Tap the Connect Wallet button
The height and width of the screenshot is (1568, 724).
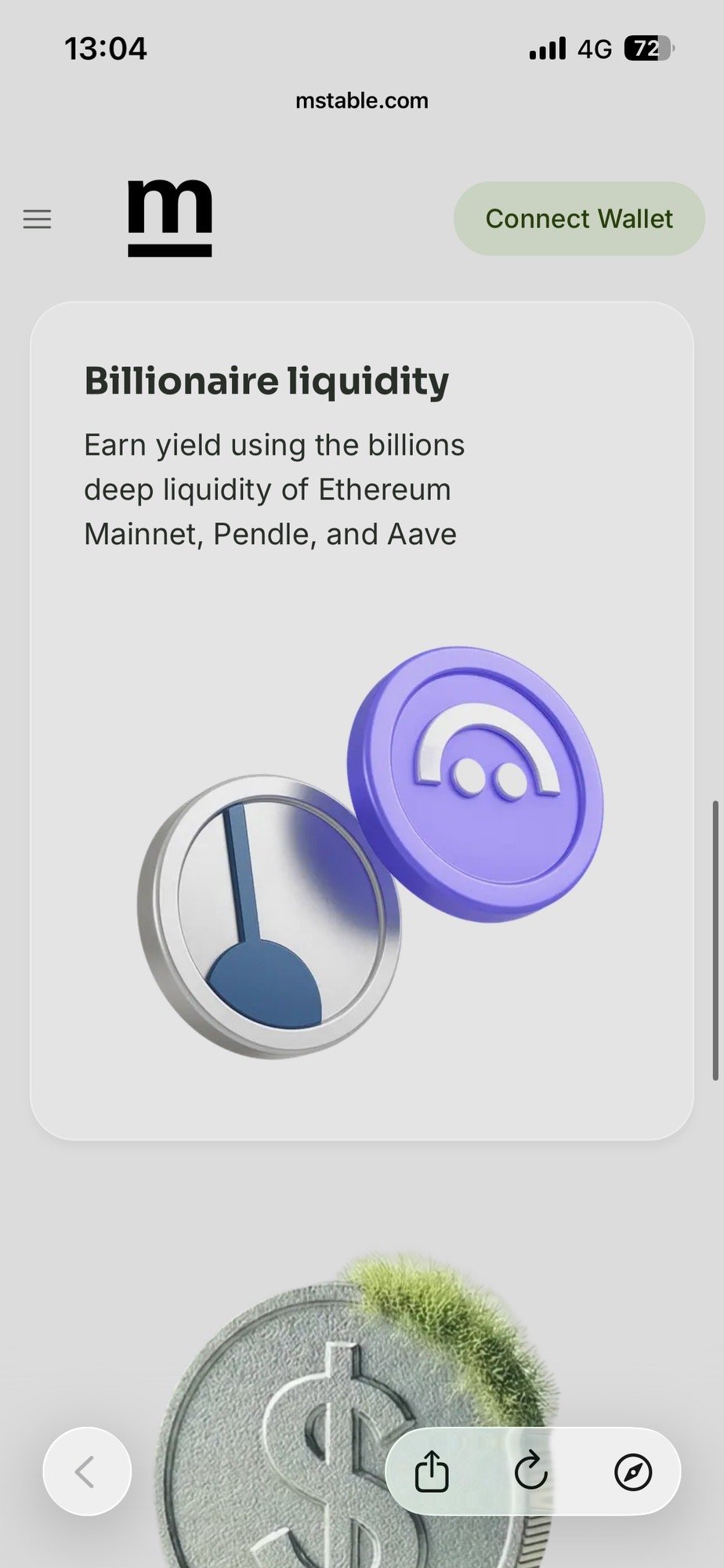coord(579,219)
